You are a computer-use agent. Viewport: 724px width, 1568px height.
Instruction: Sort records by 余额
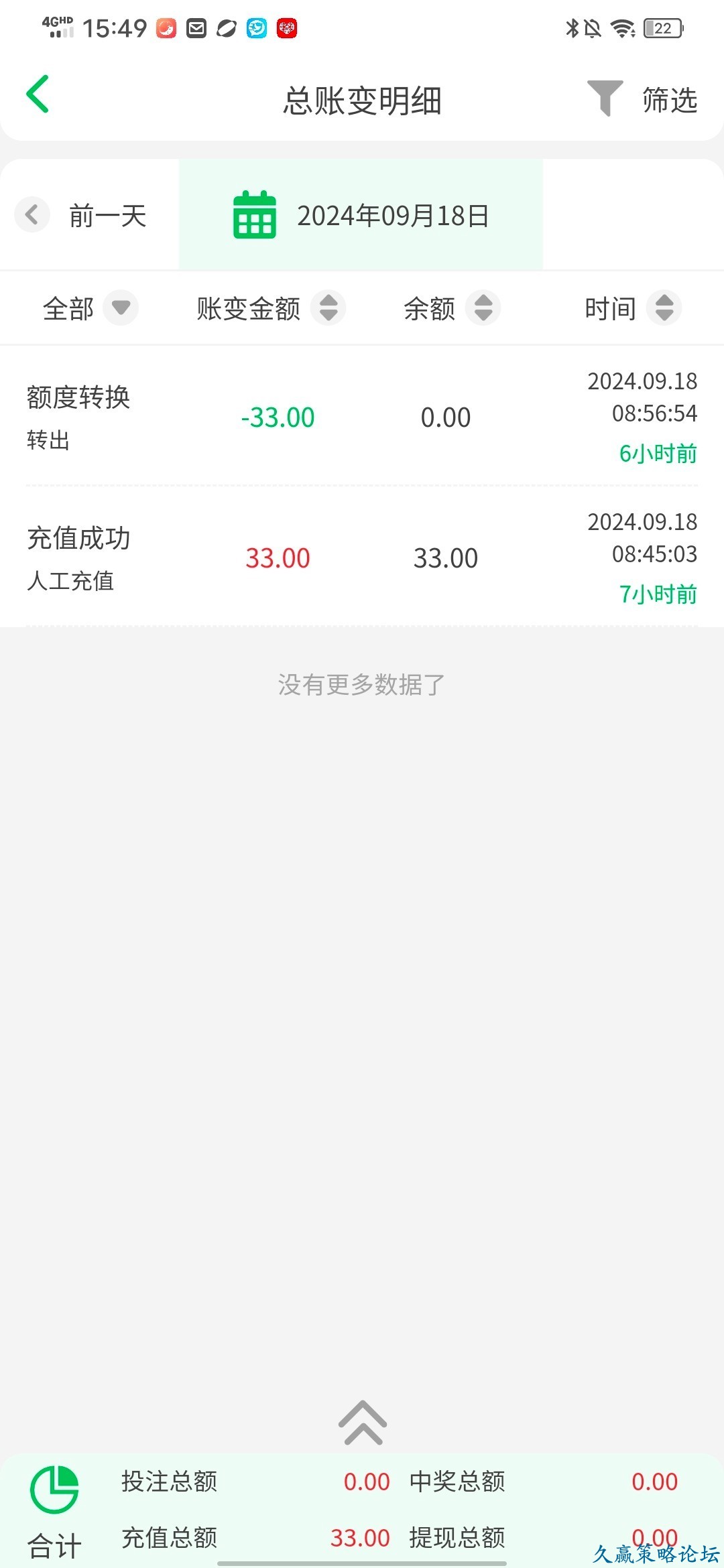pyautogui.click(x=451, y=308)
